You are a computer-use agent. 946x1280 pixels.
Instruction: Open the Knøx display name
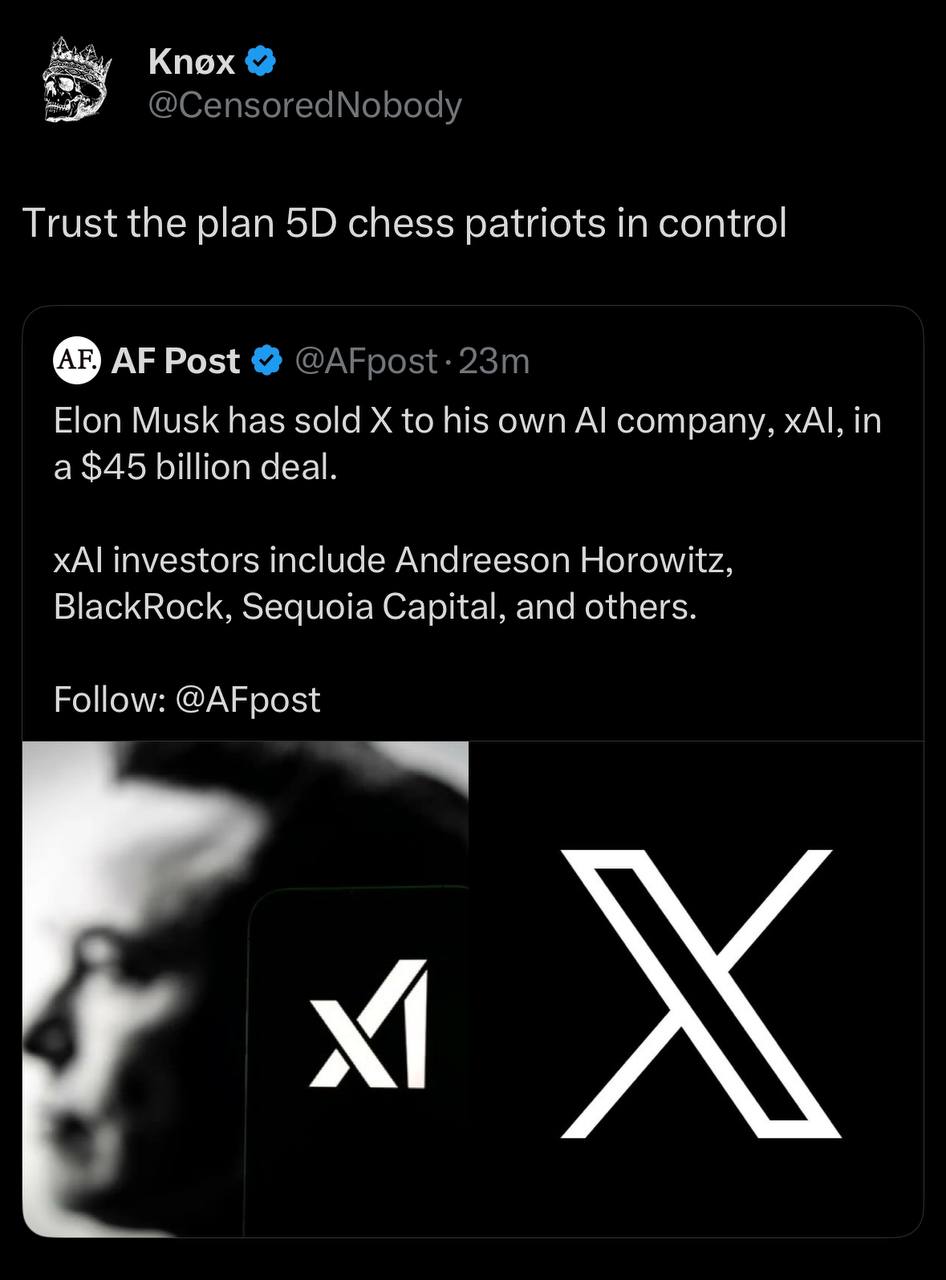click(x=192, y=62)
